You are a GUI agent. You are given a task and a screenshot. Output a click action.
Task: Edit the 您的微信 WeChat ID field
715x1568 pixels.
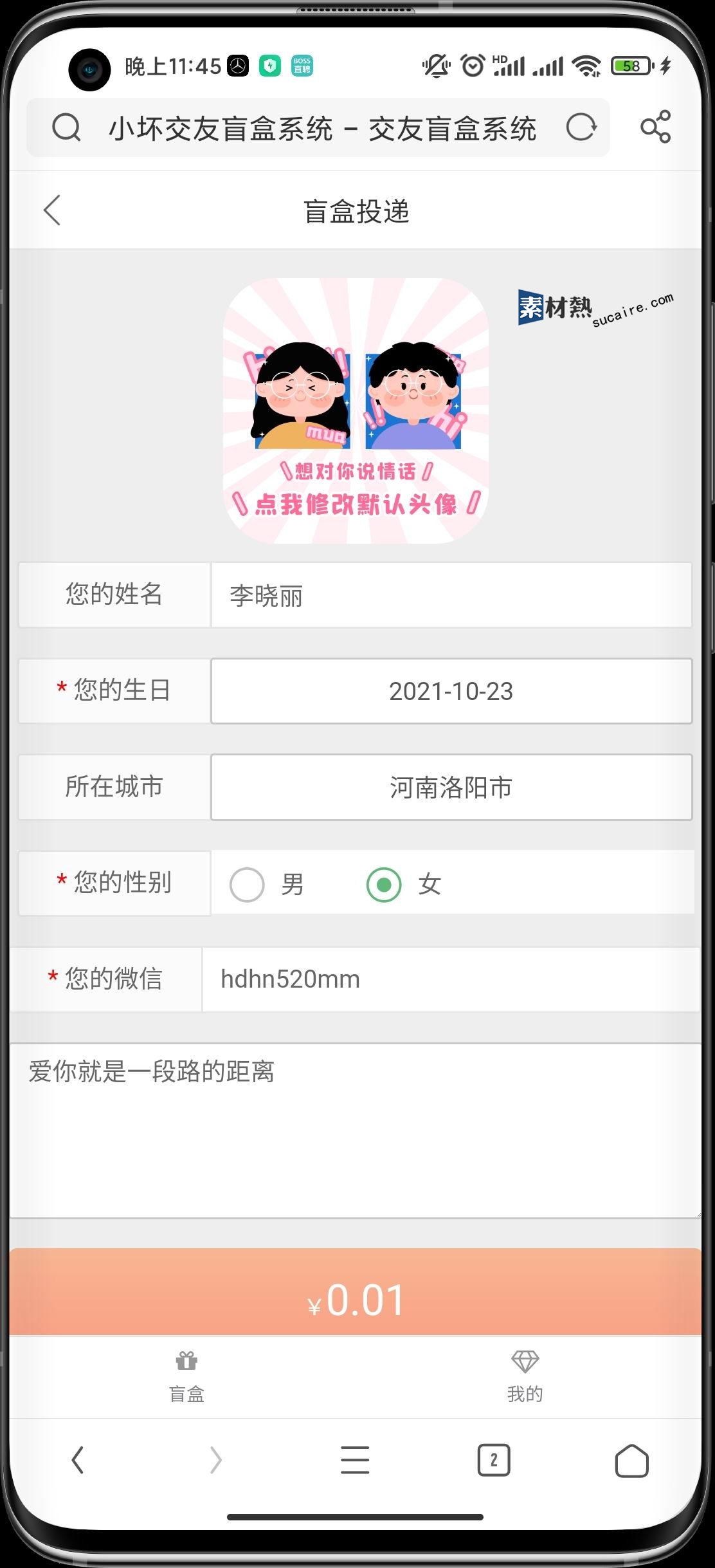[451, 979]
